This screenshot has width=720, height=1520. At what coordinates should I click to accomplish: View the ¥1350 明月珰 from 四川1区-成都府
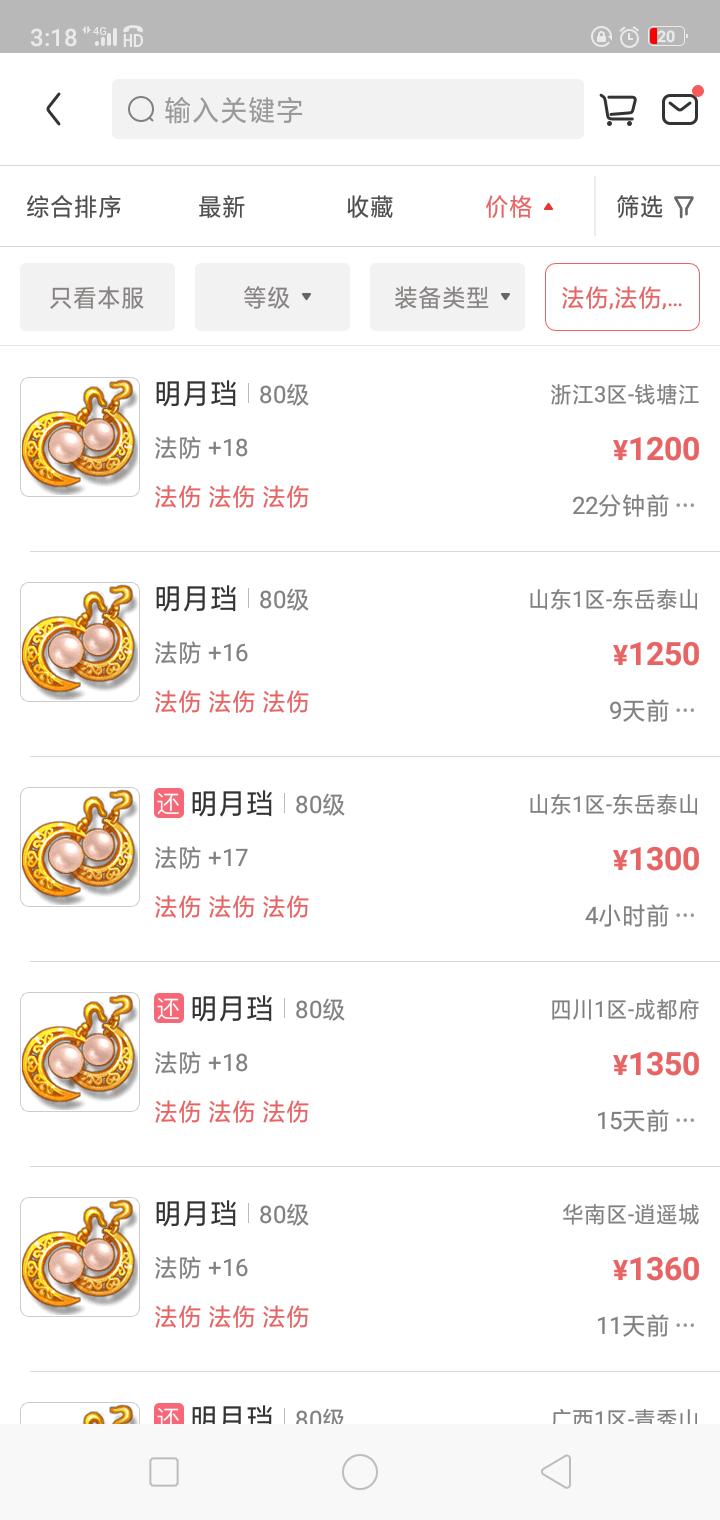(x=360, y=1064)
